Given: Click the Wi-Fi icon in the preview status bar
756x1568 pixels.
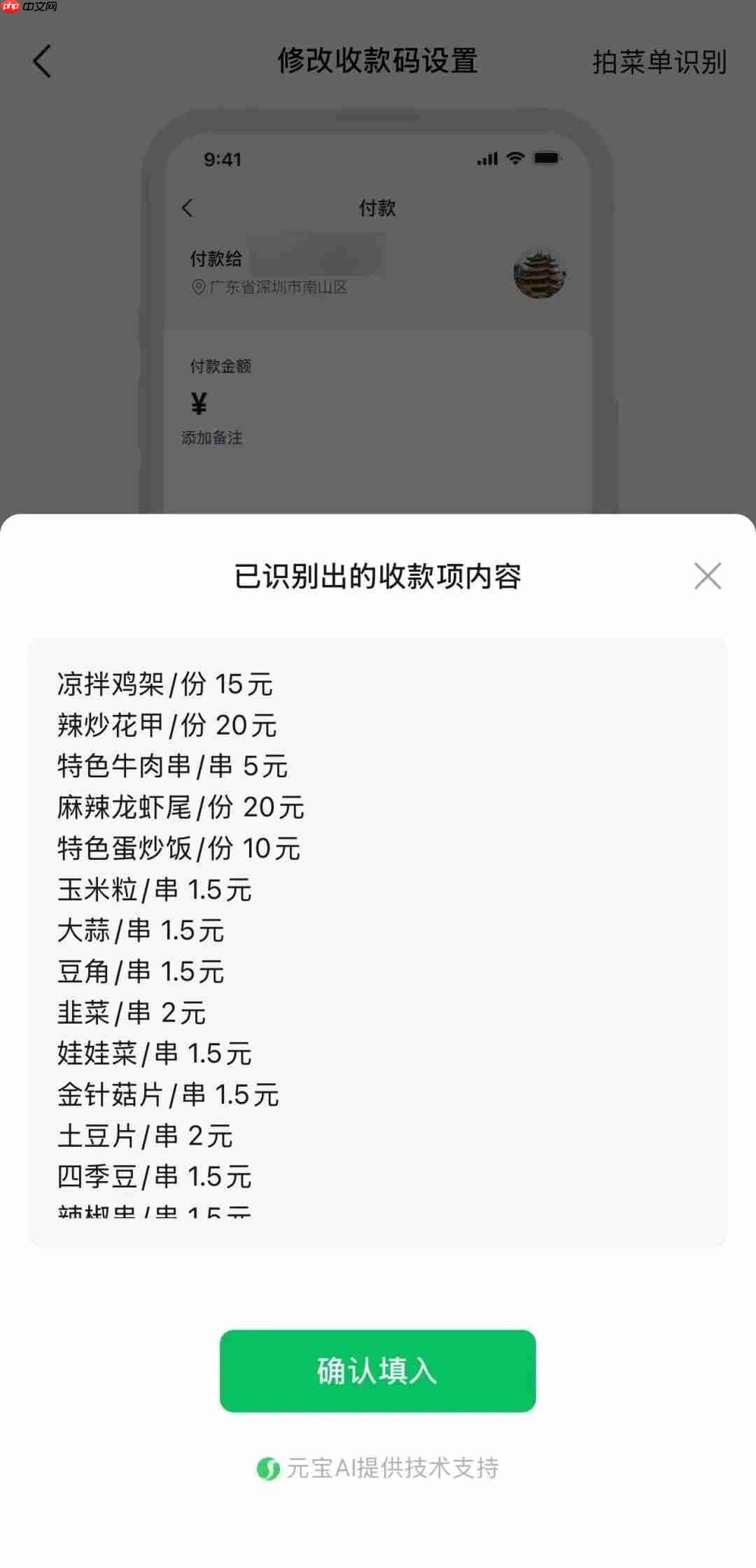Looking at the screenshot, I should point(516,160).
